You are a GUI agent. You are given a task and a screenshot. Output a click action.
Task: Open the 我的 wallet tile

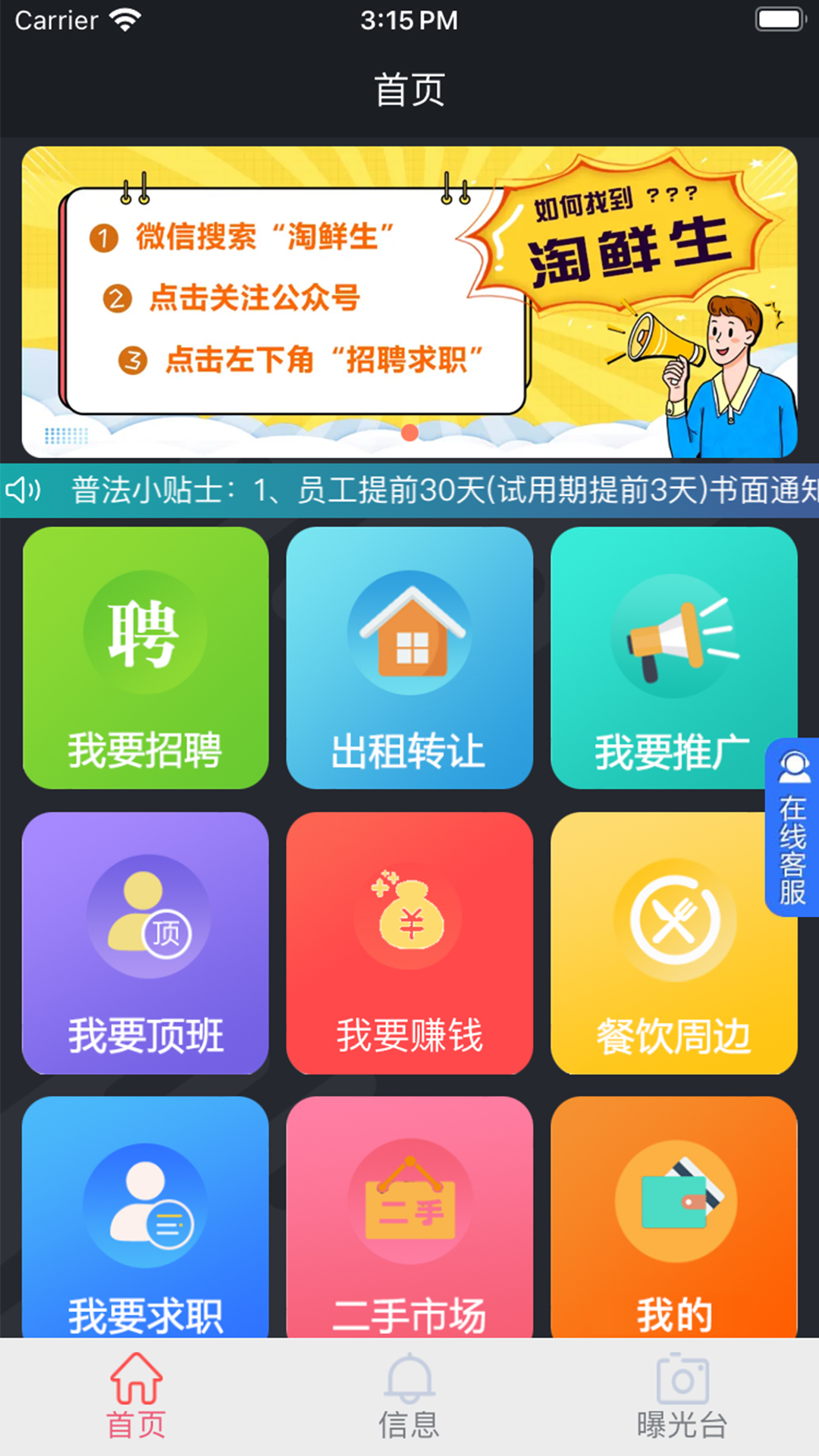click(673, 1217)
